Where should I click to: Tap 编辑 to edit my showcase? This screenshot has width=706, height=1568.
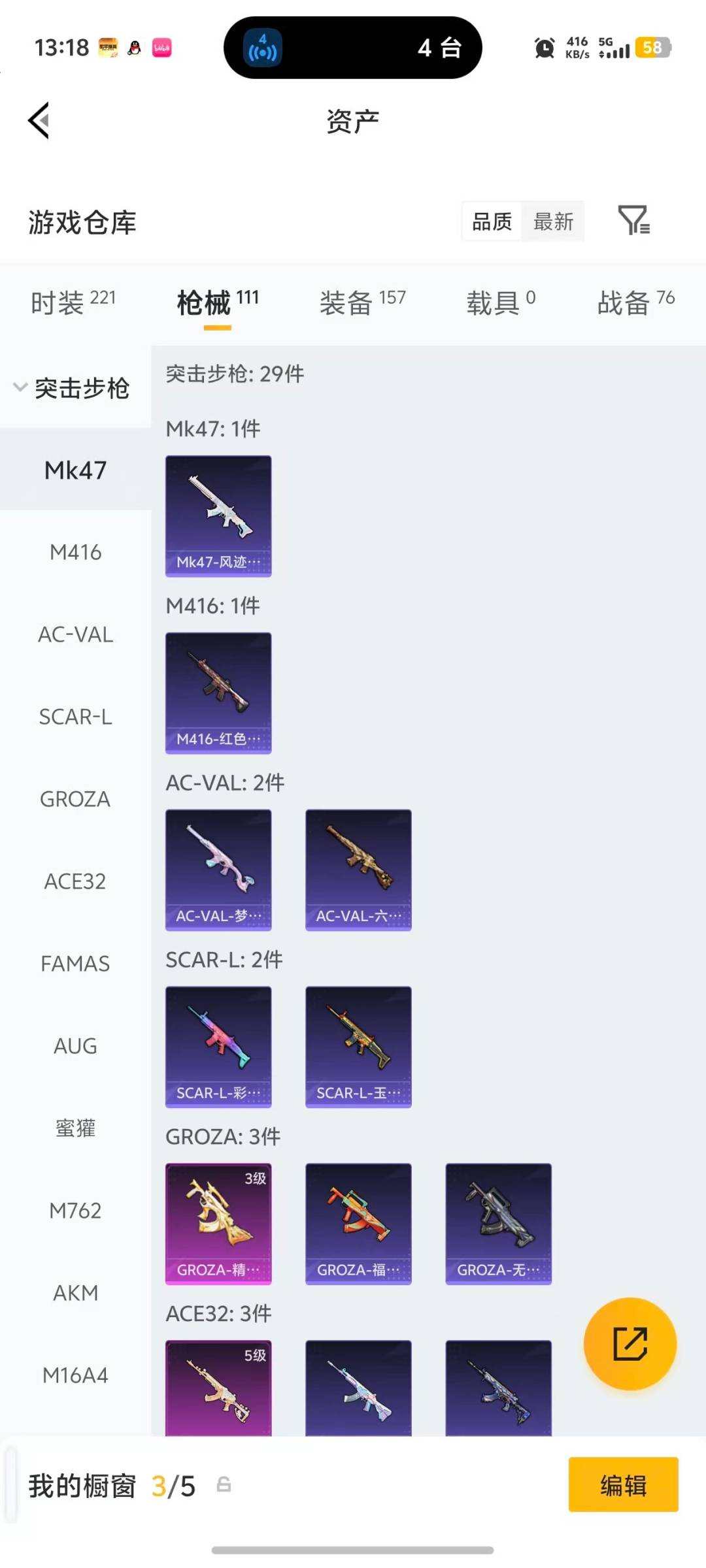[x=623, y=1485]
